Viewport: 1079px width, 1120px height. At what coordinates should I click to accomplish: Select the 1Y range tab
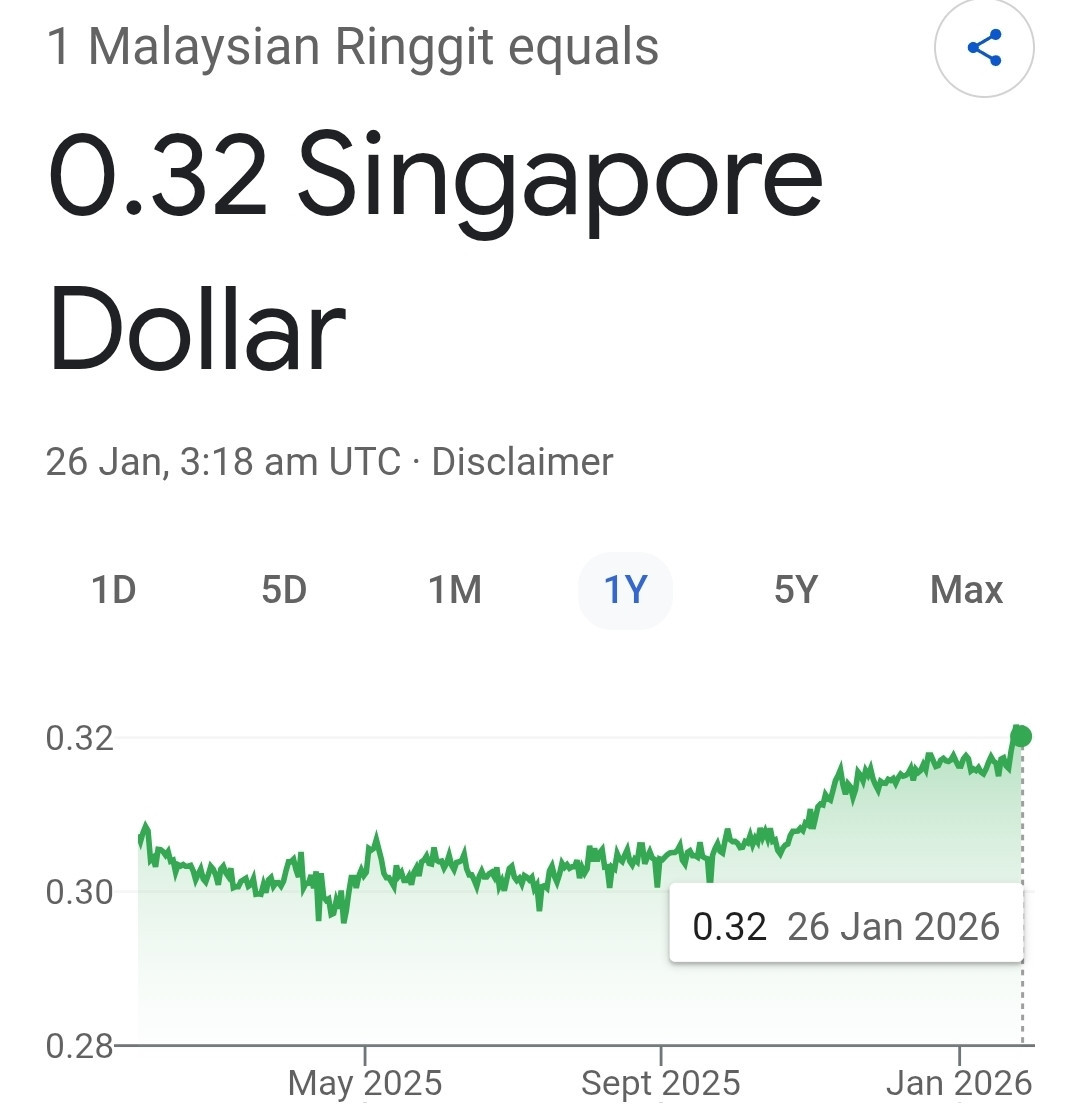[626, 590]
